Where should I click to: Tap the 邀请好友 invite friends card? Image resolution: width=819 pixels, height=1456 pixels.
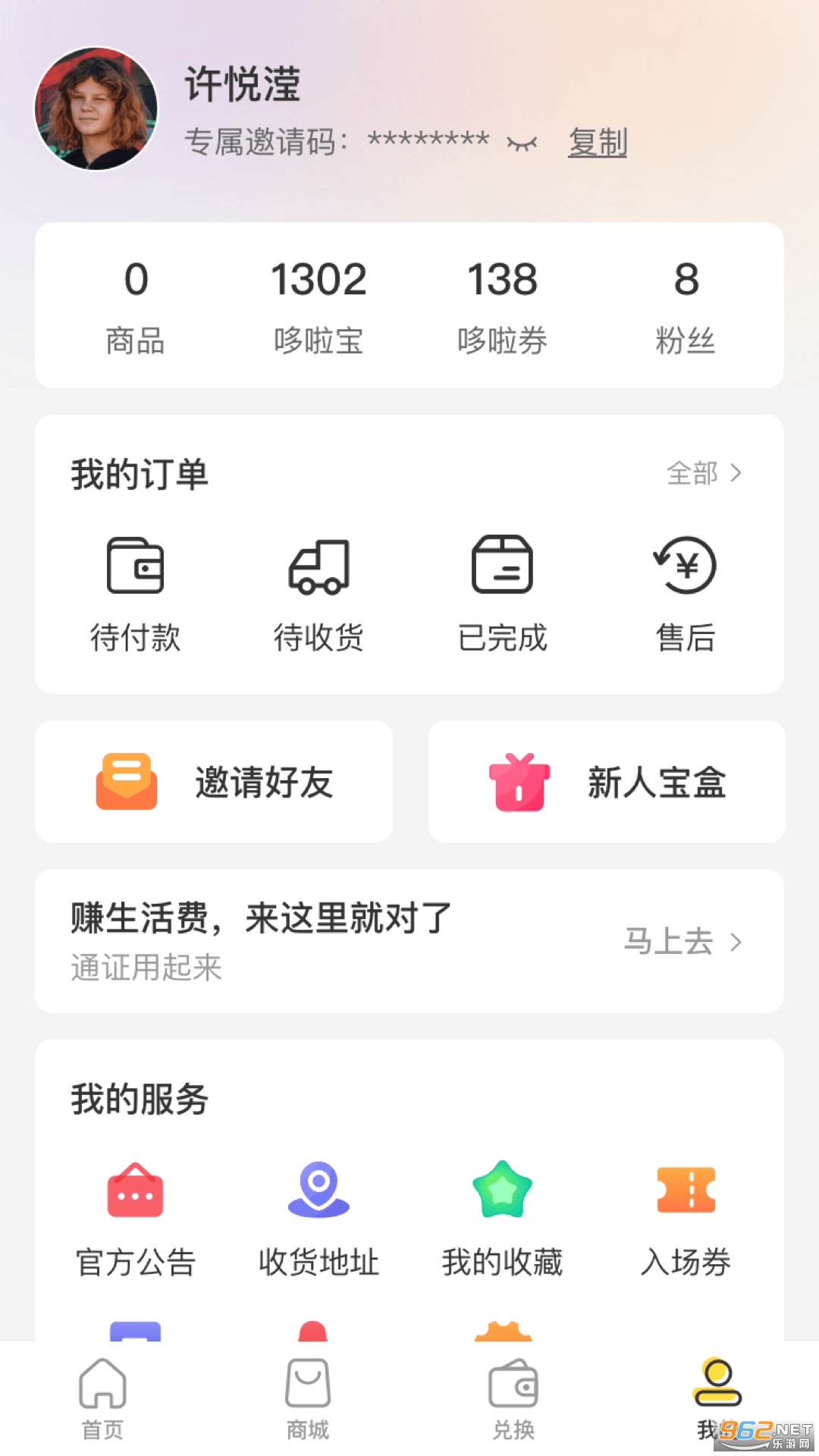(214, 782)
